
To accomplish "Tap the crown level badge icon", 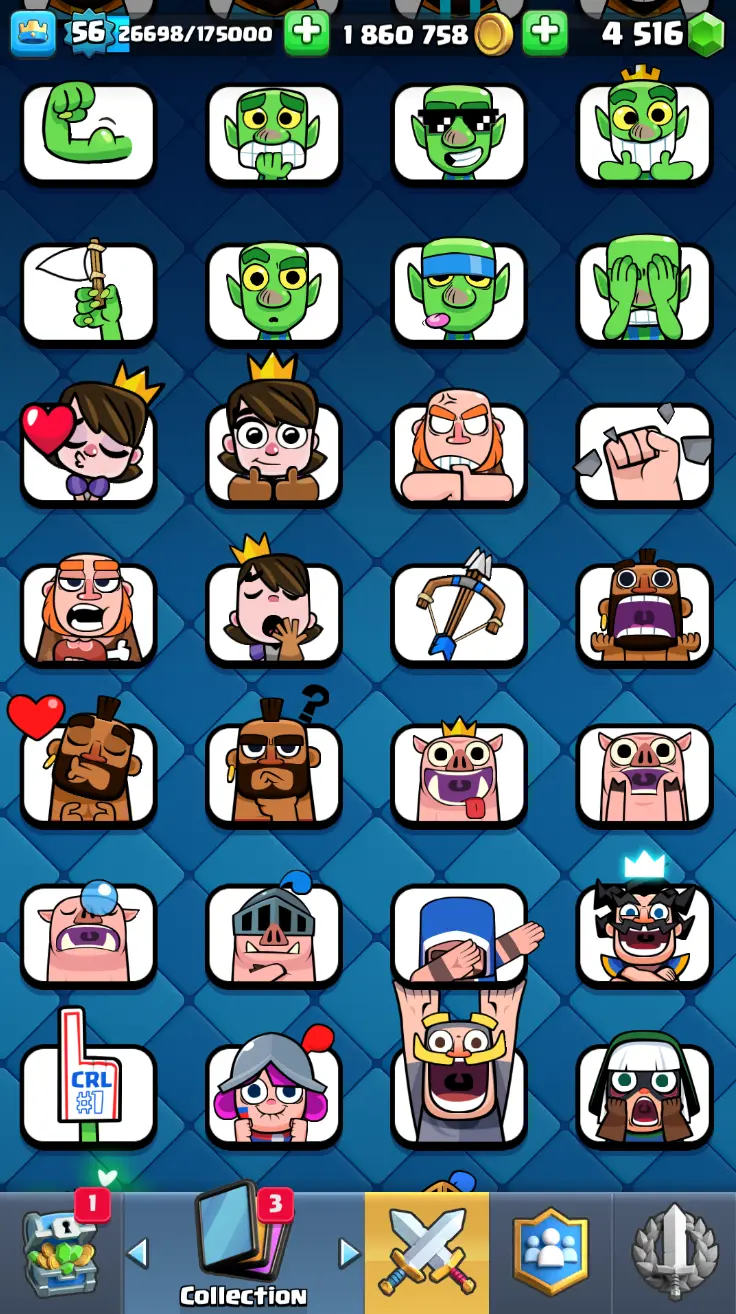I will (33, 34).
